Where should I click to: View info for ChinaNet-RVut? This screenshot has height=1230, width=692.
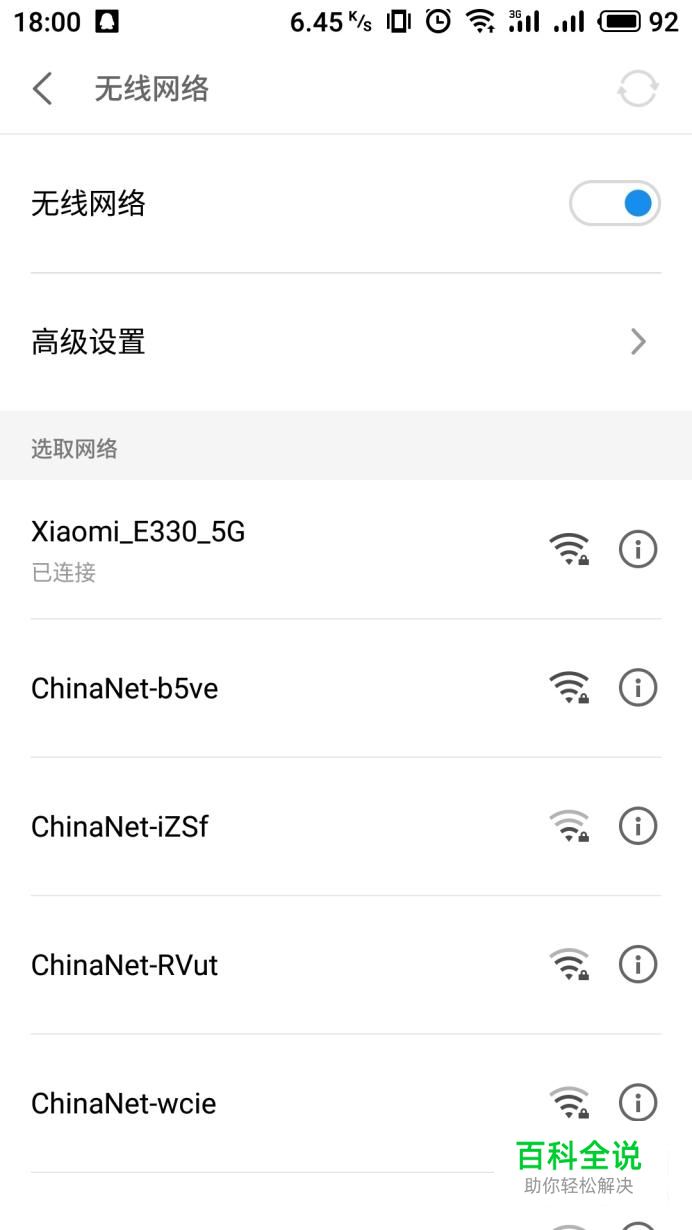[638, 964]
